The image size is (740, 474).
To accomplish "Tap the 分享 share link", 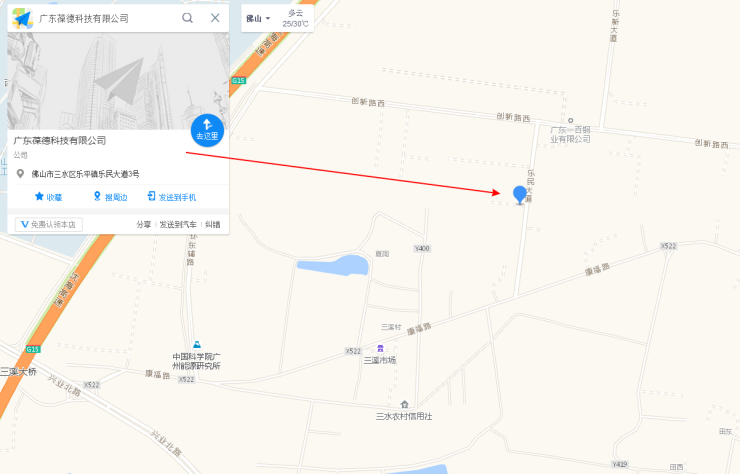I will tap(144, 225).
